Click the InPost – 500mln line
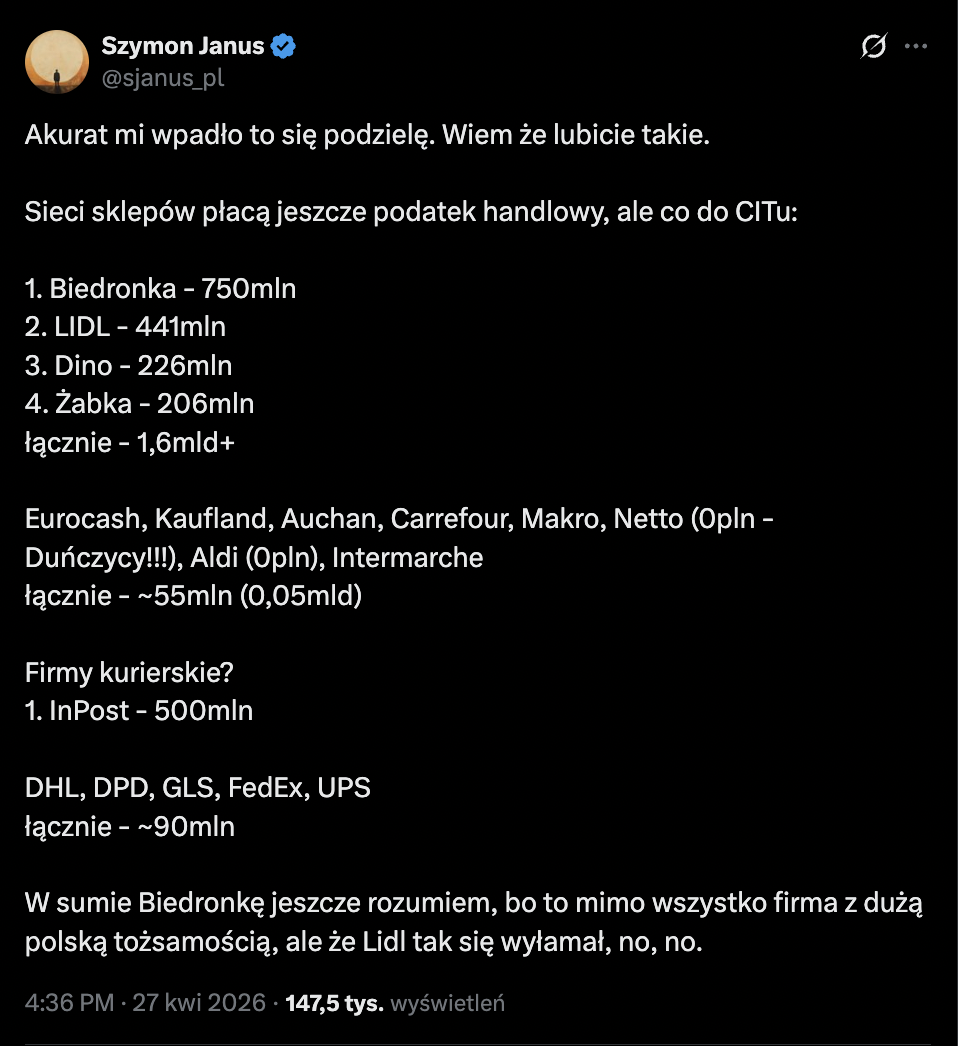The image size is (958, 1046). (x=139, y=711)
